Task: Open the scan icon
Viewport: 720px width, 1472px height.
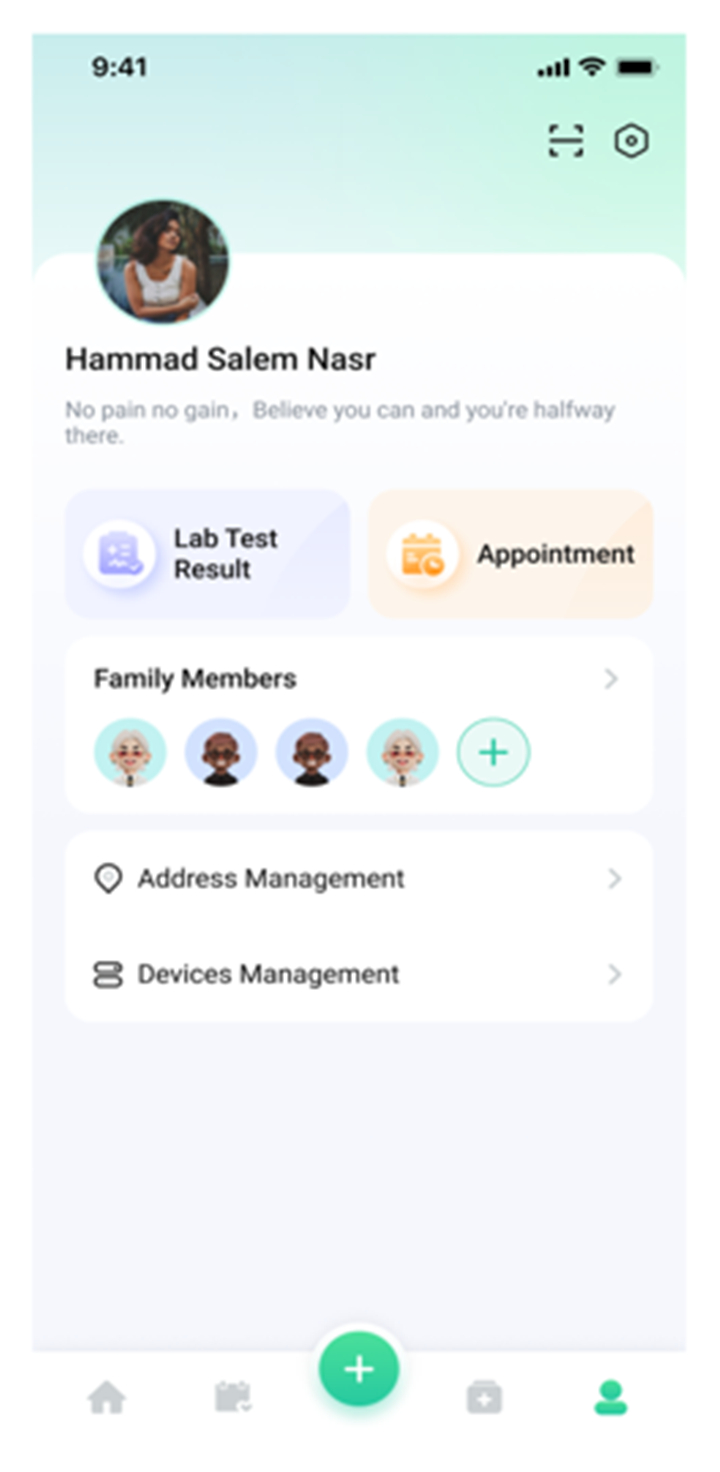Action: [566, 141]
